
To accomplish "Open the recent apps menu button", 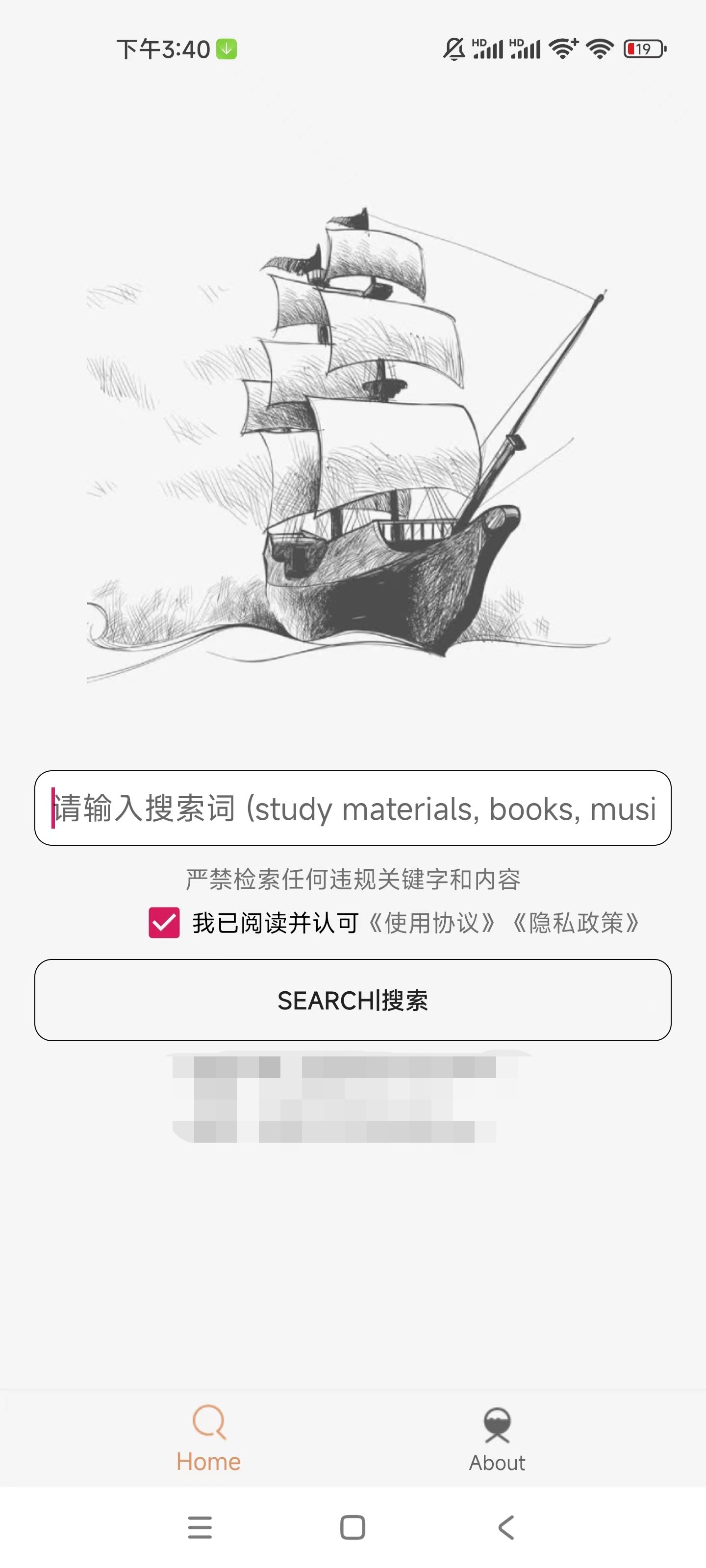I will tap(200, 1527).
